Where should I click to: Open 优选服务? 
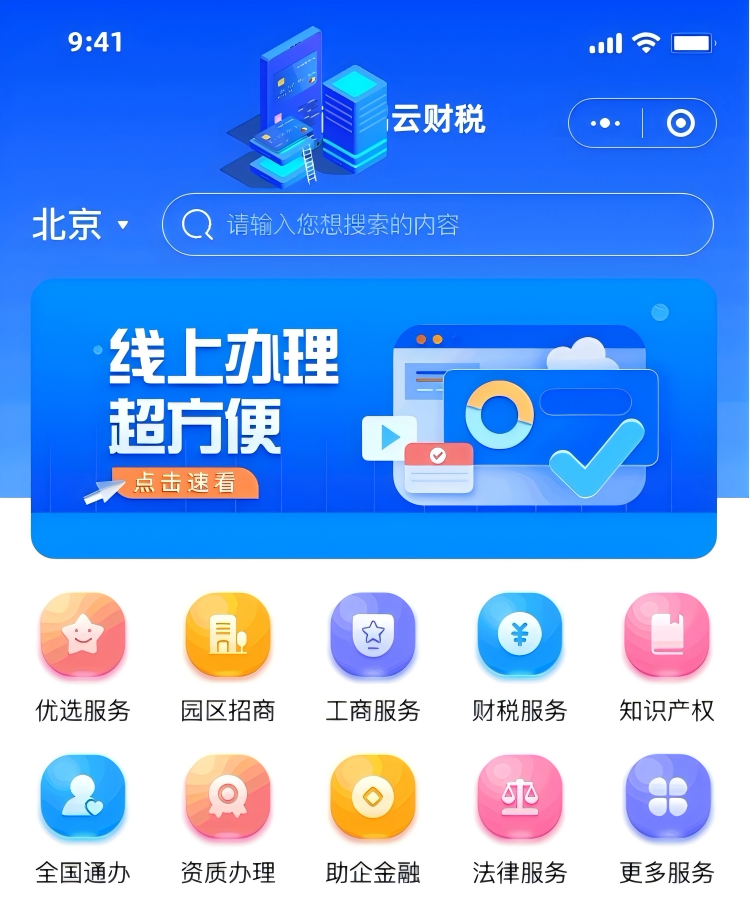tap(83, 658)
